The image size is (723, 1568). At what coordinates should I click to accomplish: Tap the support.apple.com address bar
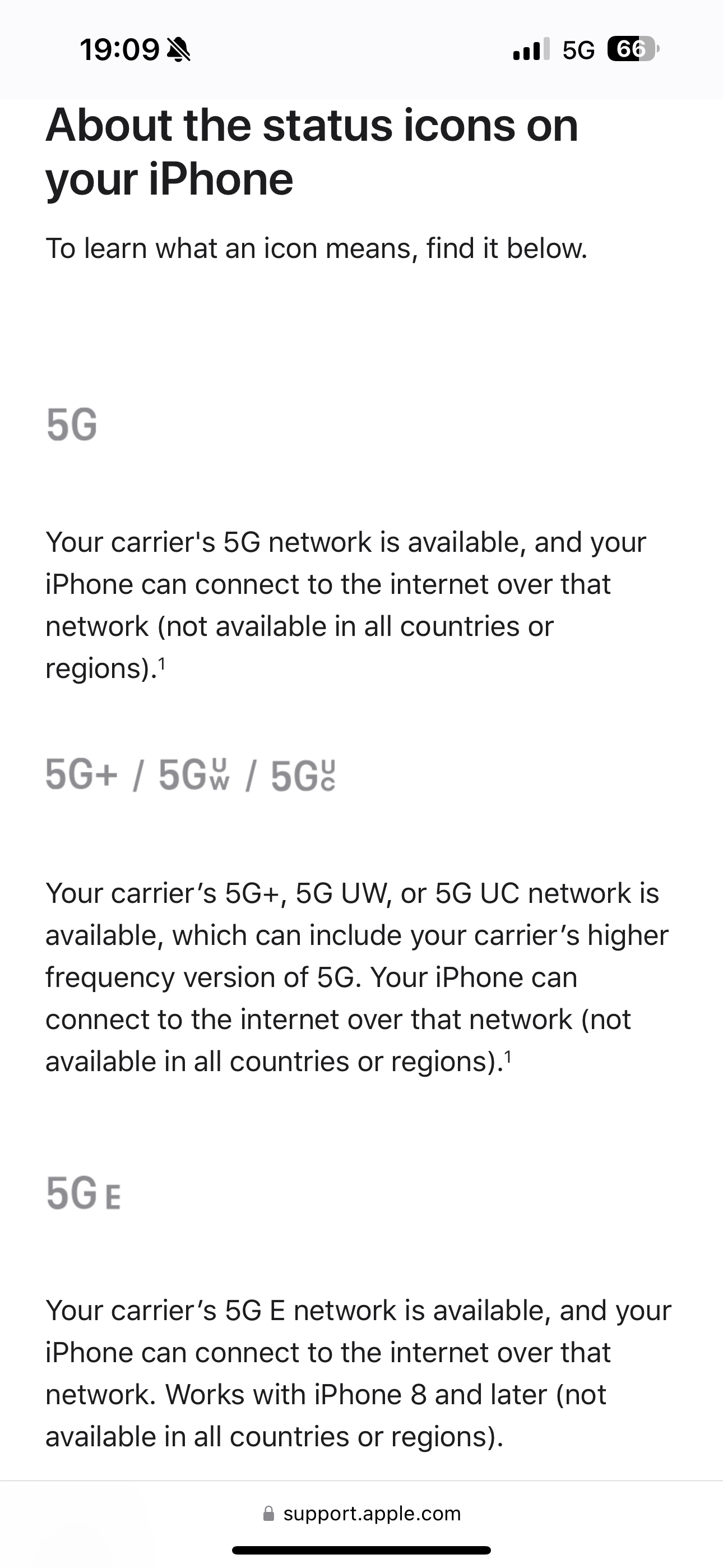point(362,1514)
